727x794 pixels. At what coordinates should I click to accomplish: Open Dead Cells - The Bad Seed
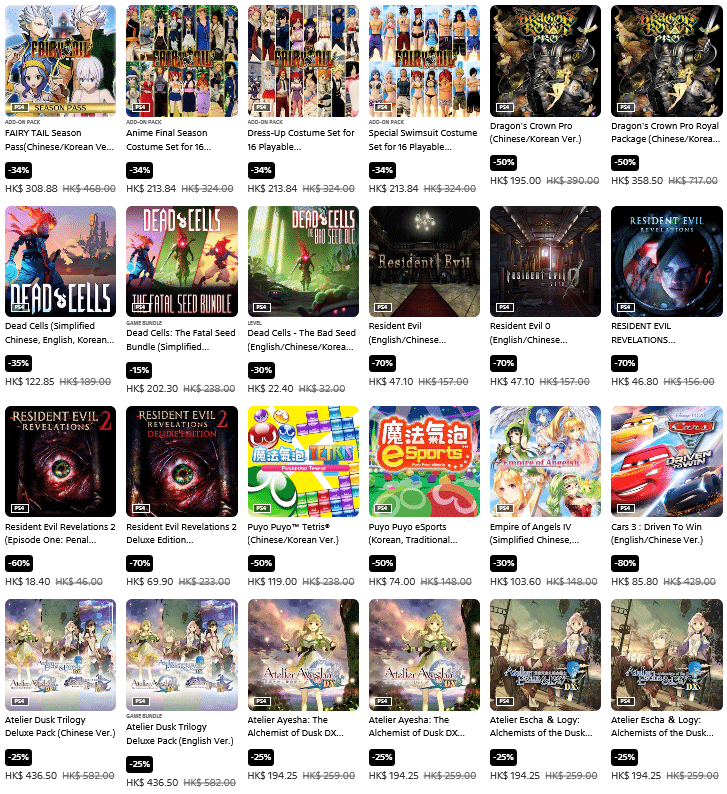pos(303,261)
